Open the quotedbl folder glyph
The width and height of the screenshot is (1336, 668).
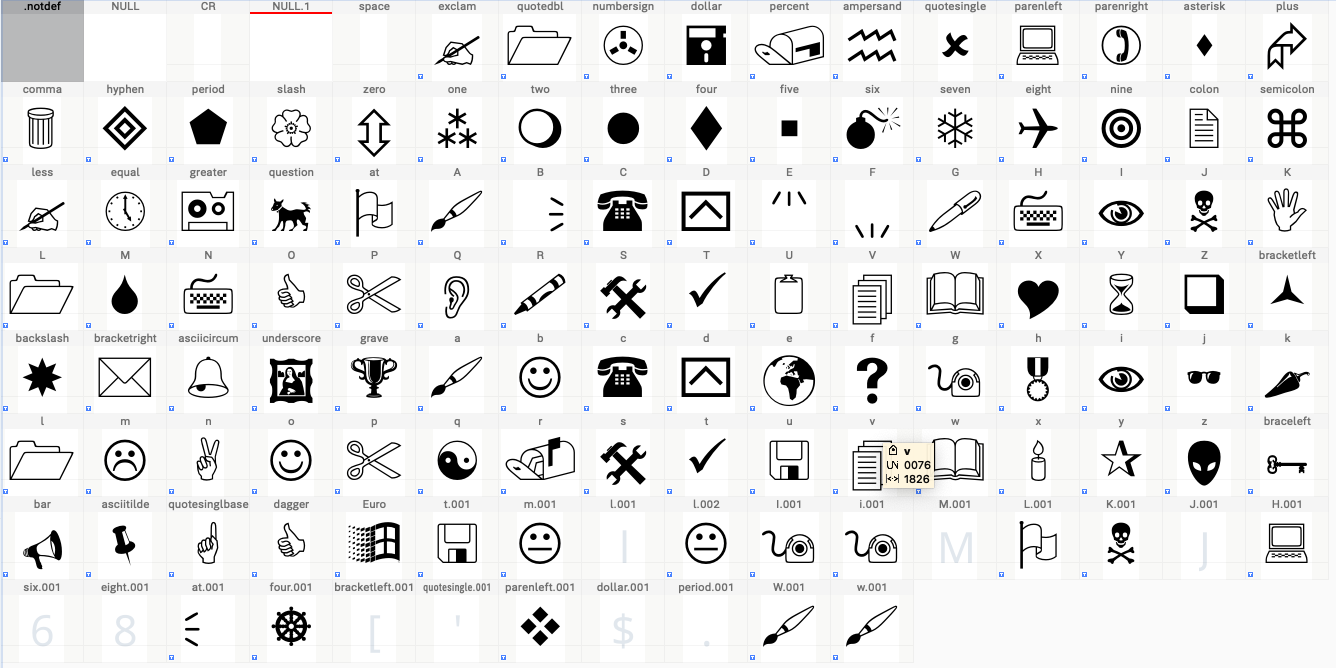click(540, 46)
